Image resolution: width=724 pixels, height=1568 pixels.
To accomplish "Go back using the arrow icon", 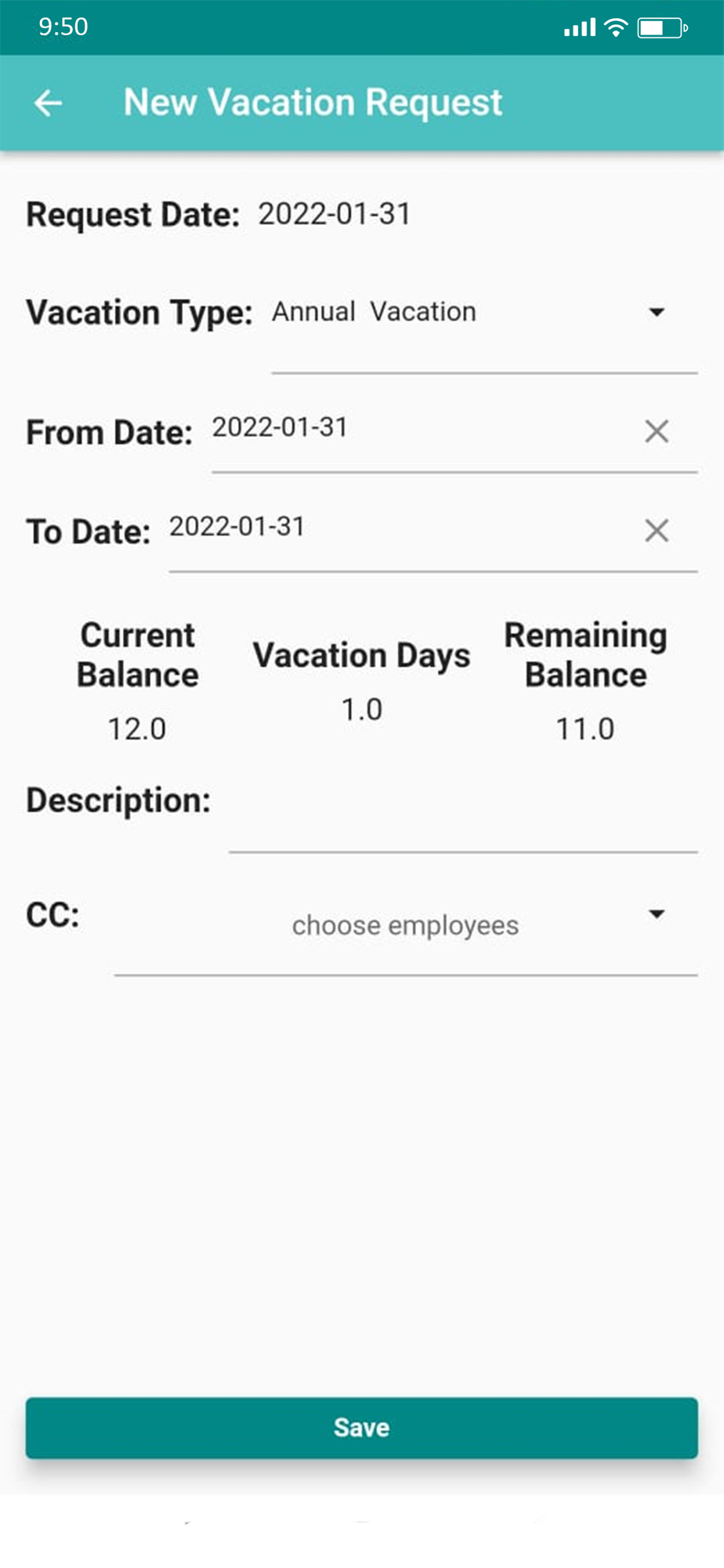I will click(48, 103).
